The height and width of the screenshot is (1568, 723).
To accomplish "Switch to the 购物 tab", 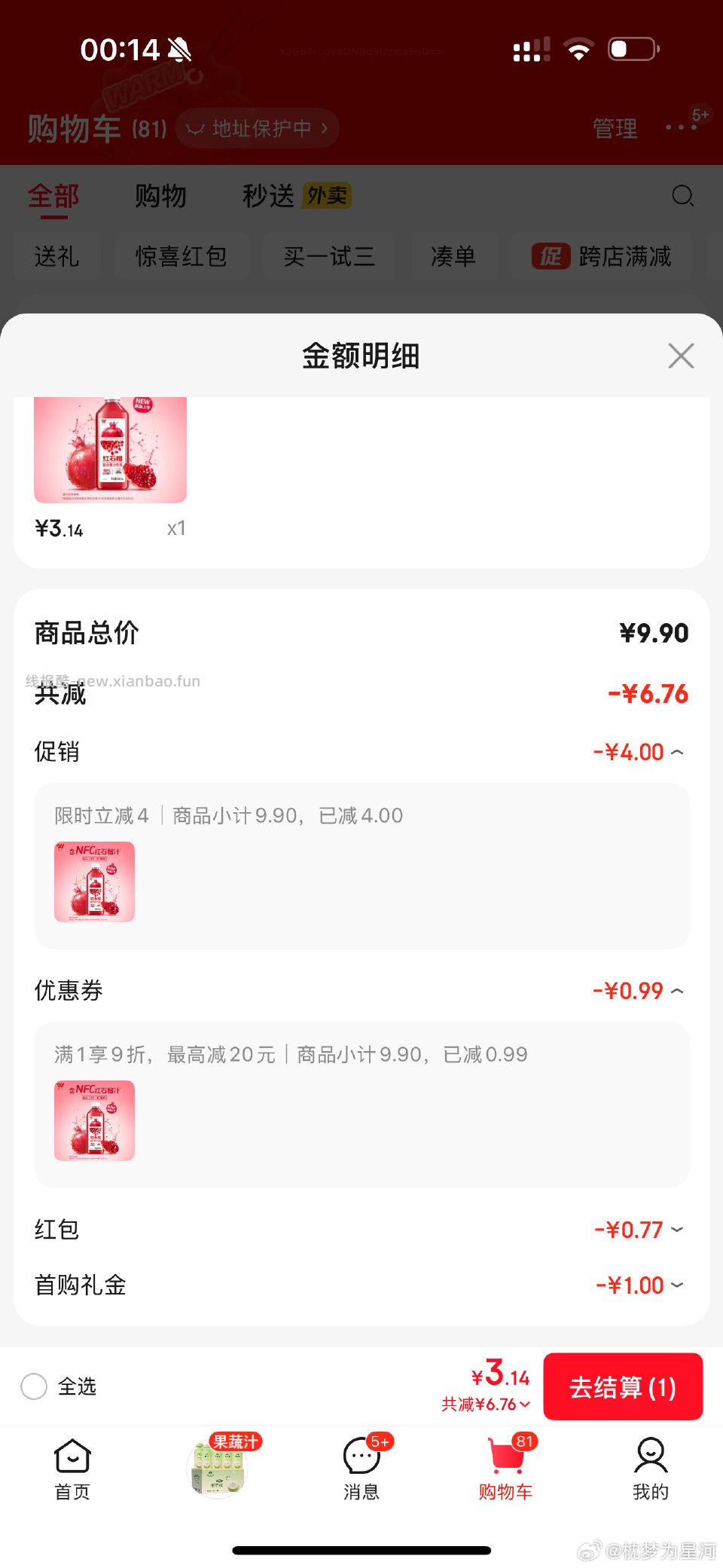I will pyautogui.click(x=160, y=197).
